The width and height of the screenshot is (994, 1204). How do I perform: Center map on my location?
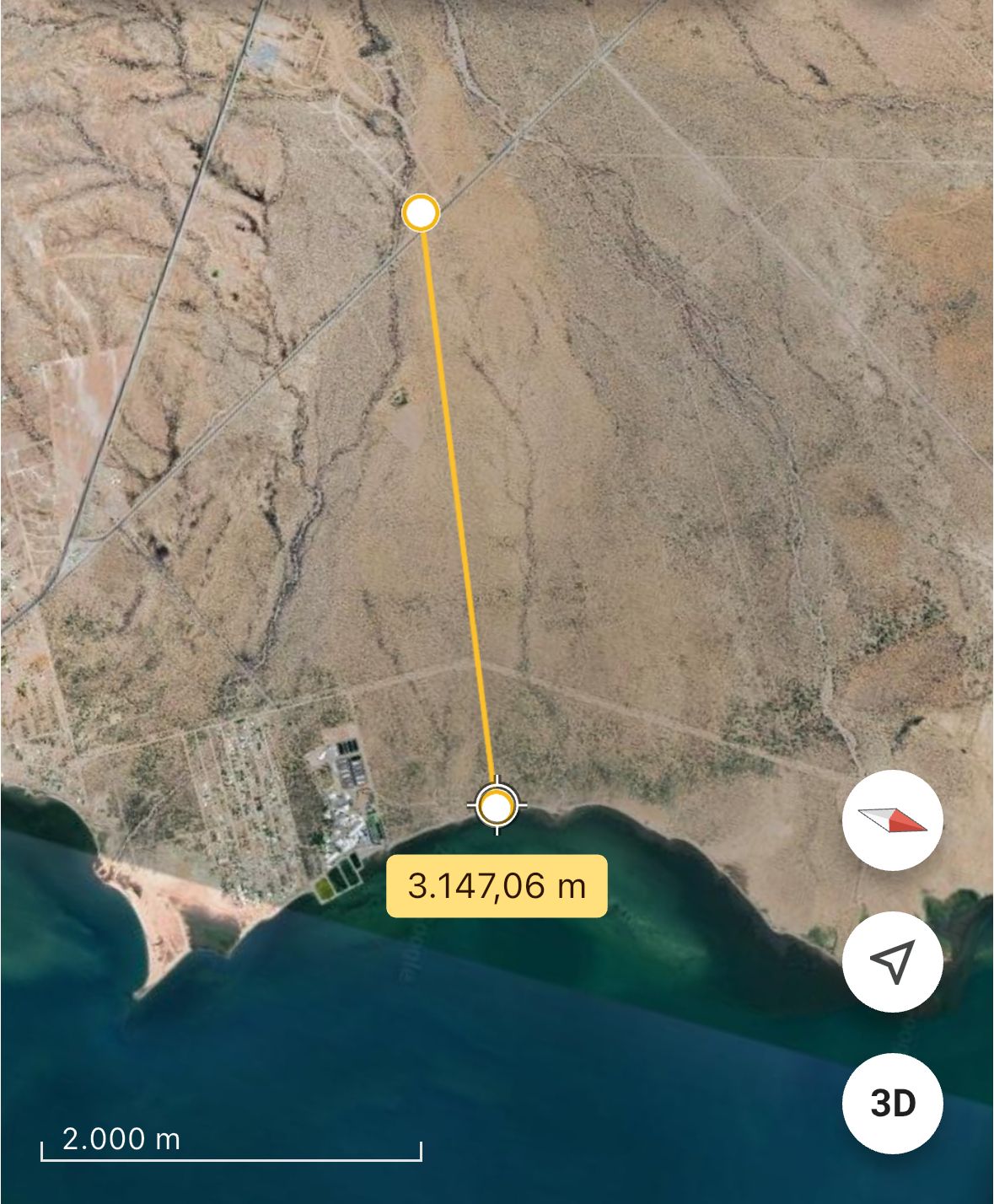[x=892, y=961]
